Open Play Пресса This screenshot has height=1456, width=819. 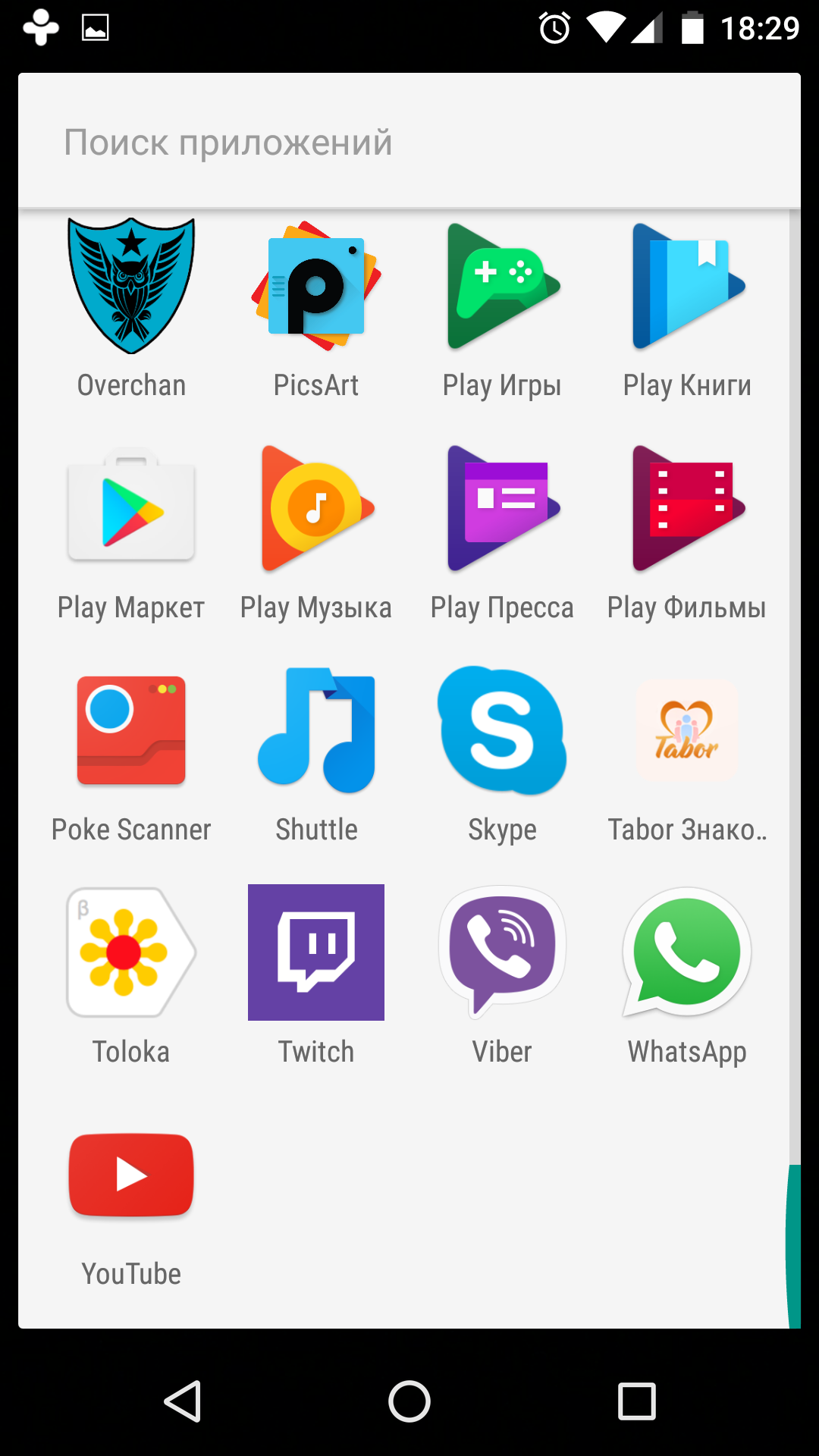tap(502, 509)
